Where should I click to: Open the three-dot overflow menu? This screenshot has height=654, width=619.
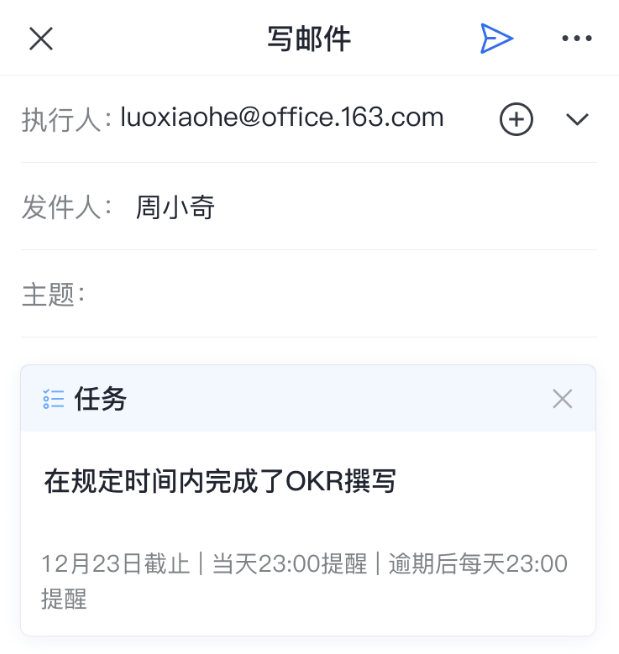point(577,39)
